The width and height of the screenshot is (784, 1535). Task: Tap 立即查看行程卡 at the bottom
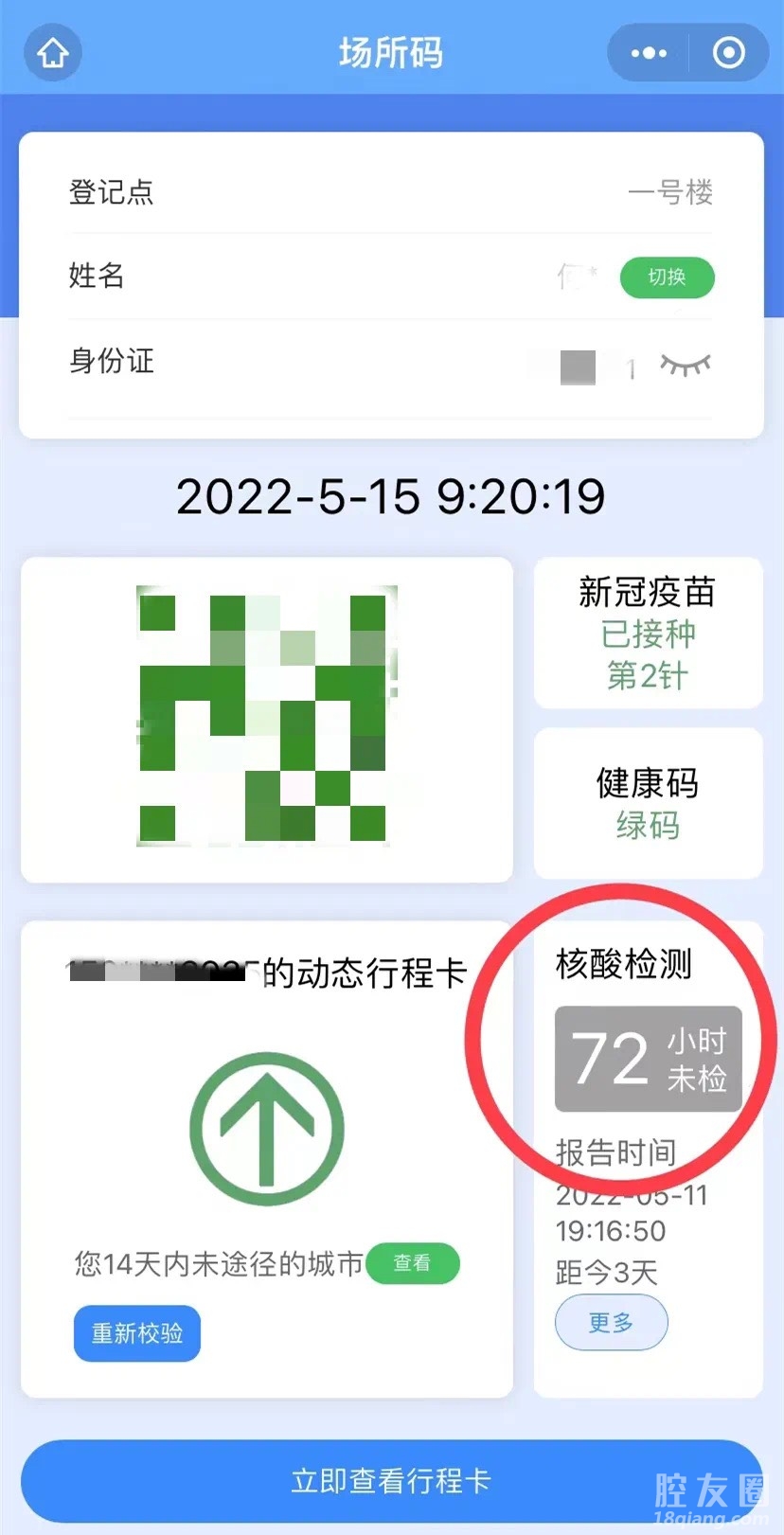[391, 1480]
